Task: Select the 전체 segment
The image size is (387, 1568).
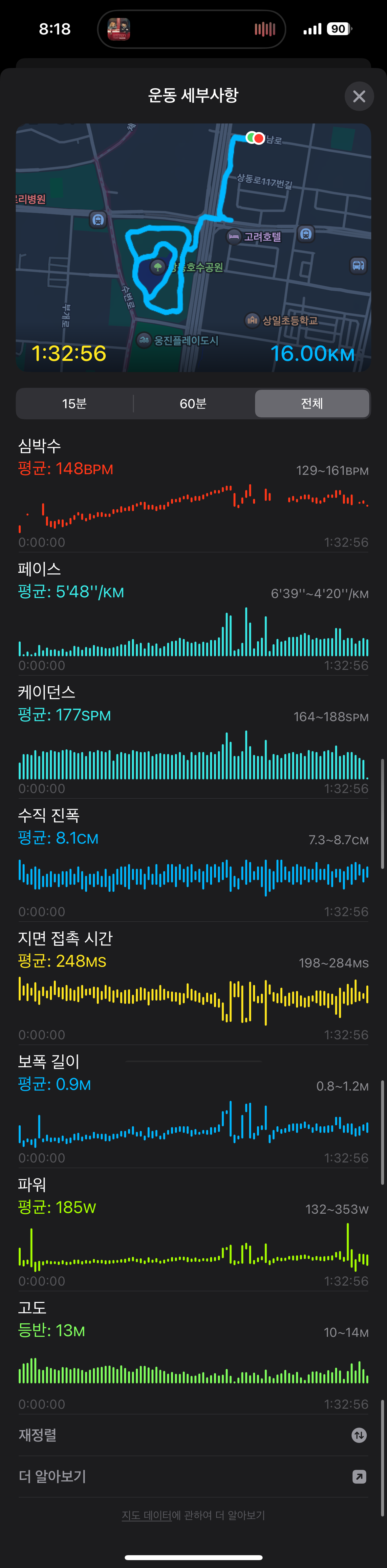Action: pyautogui.click(x=312, y=404)
